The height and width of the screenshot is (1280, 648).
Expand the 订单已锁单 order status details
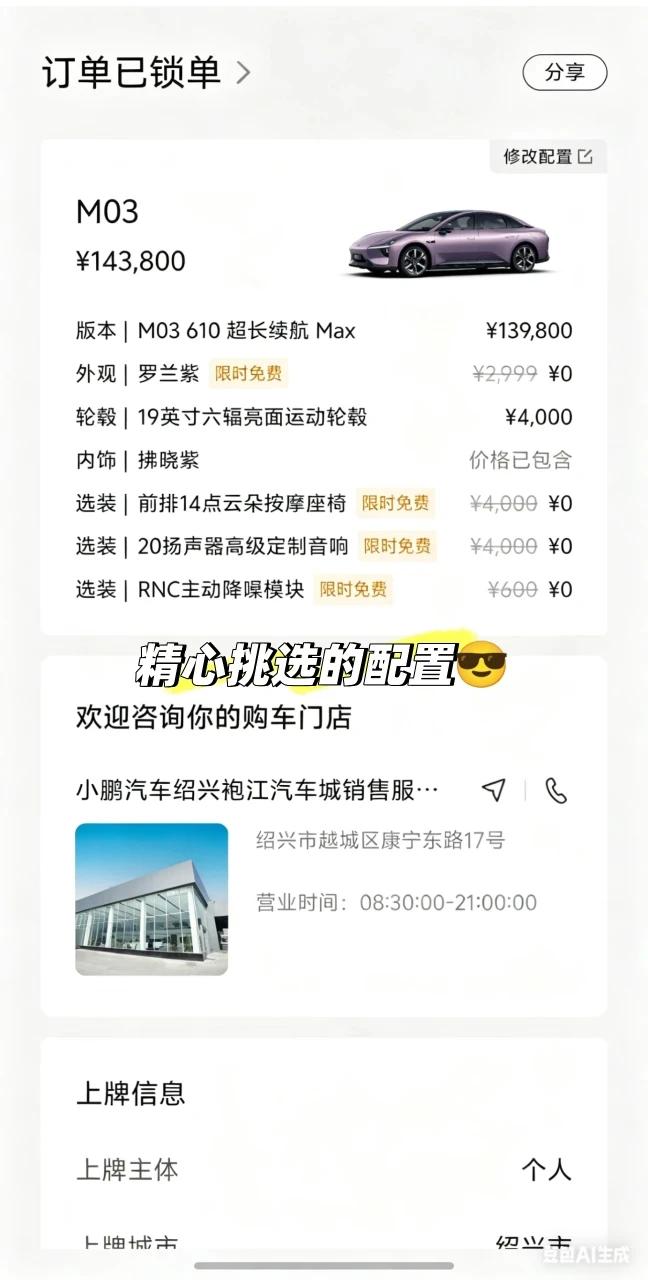click(146, 73)
